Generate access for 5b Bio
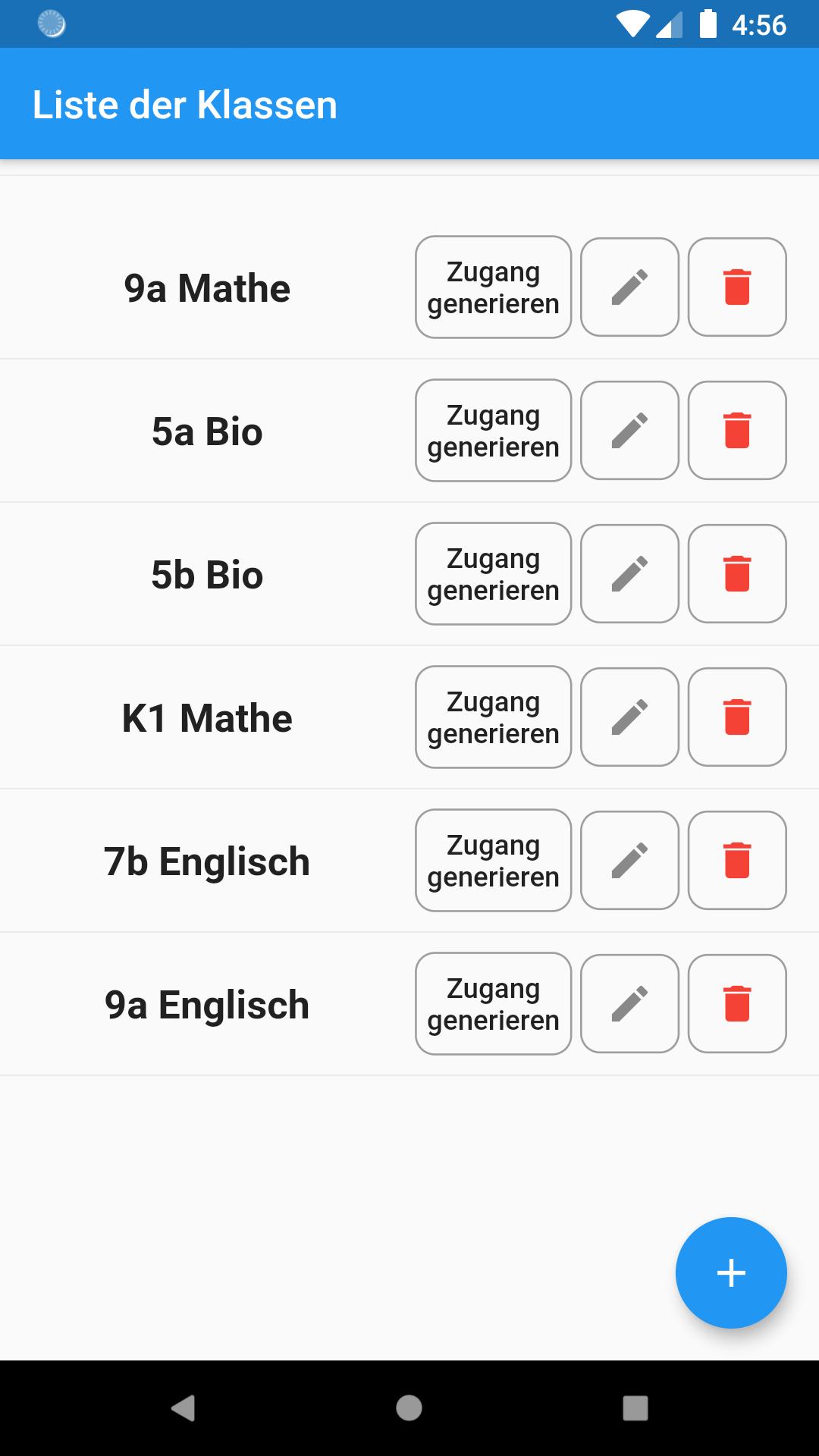This screenshot has width=819, height=1456. (493, 574)
